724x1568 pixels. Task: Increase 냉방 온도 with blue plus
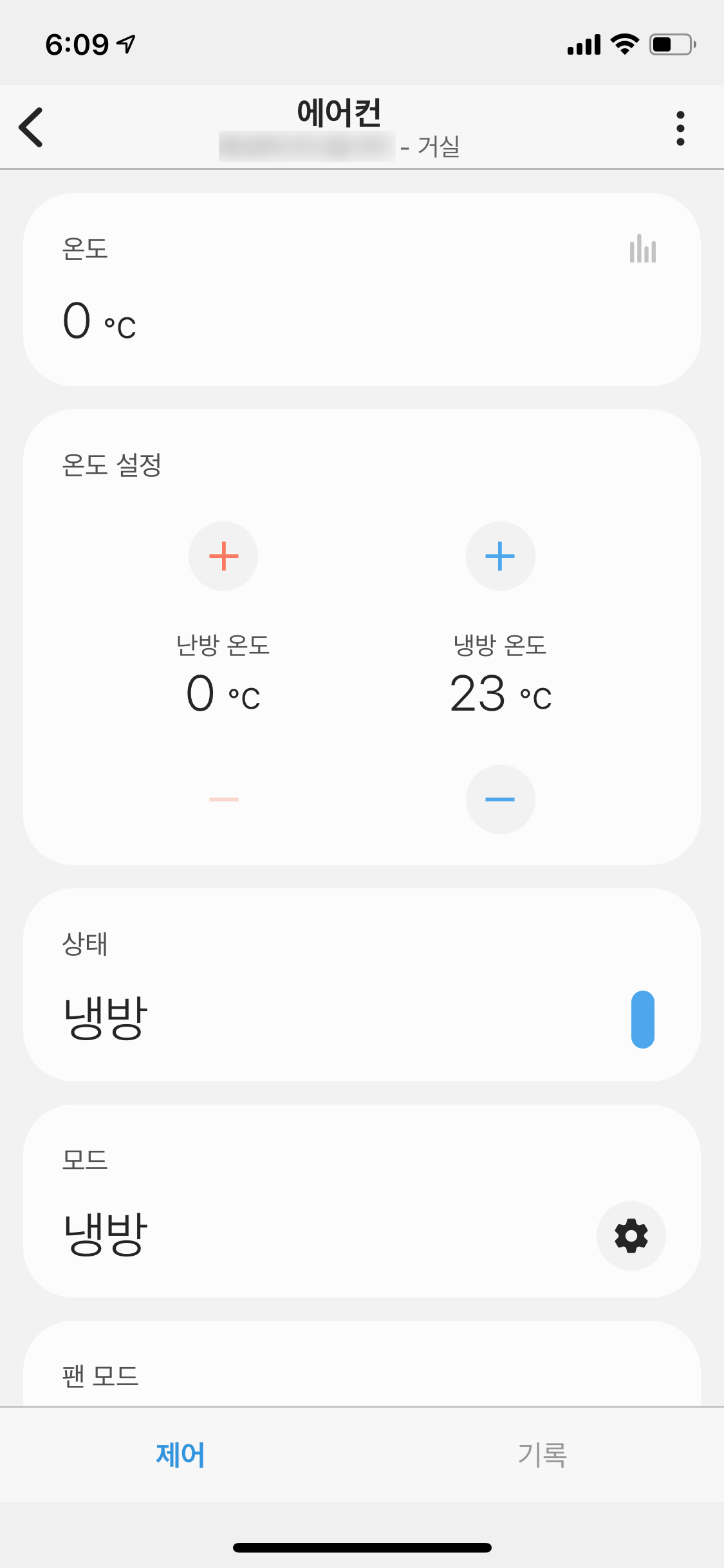pos(500,556)
